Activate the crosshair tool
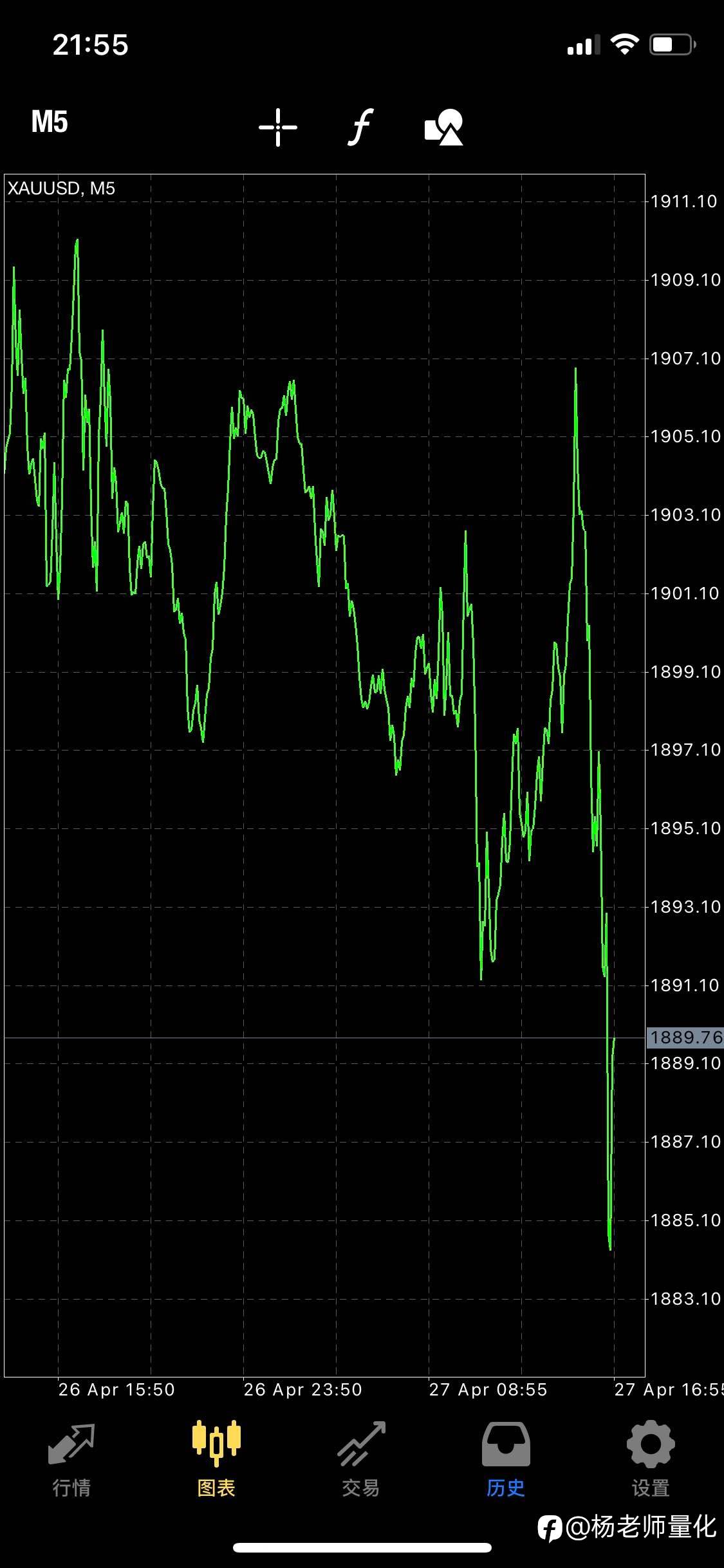Image resolution: width=724 pixels, height=1568 pixels. click(x=278, y=127)
